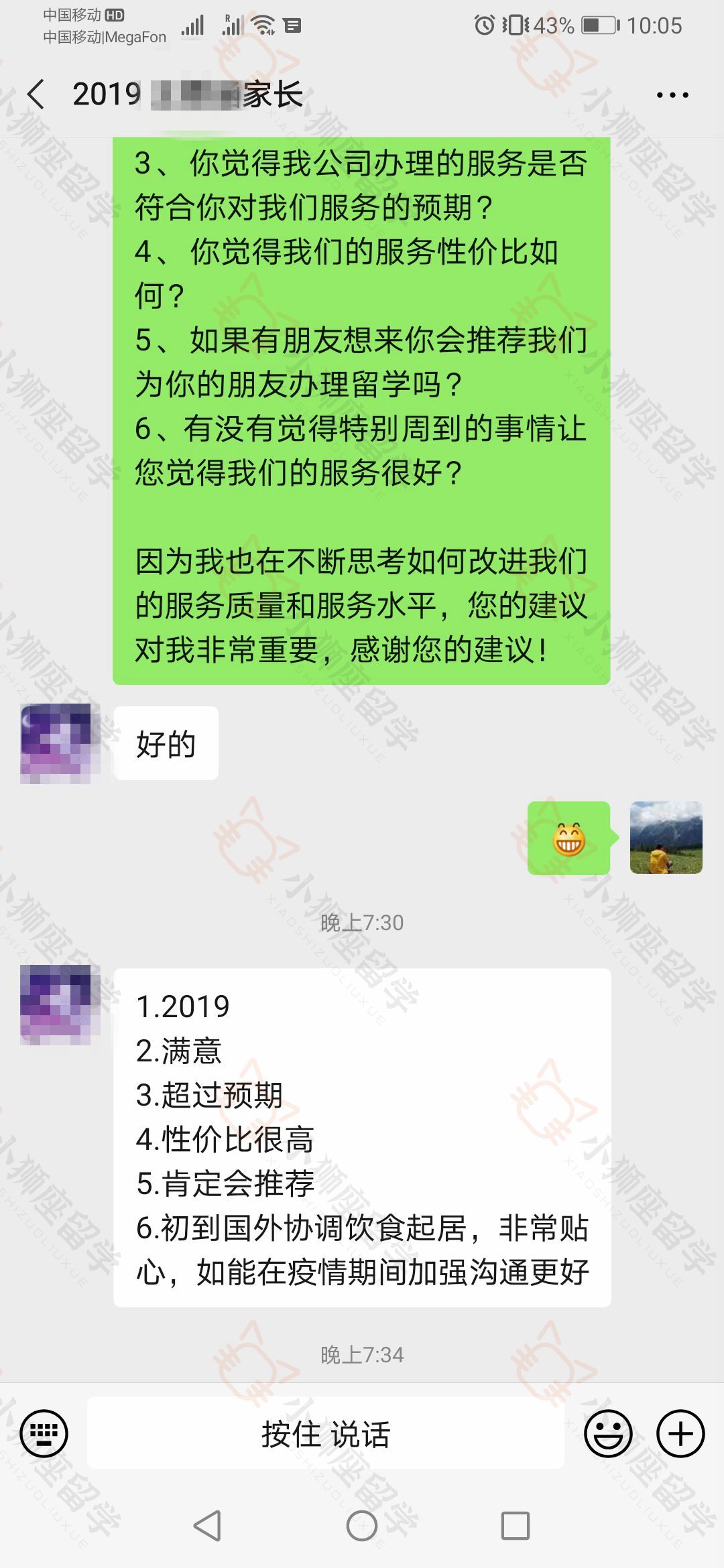This screenshot has width=724, height=1568.
Task: Open recent apps in navigation bar
Action: click(x=516, y=1526)
